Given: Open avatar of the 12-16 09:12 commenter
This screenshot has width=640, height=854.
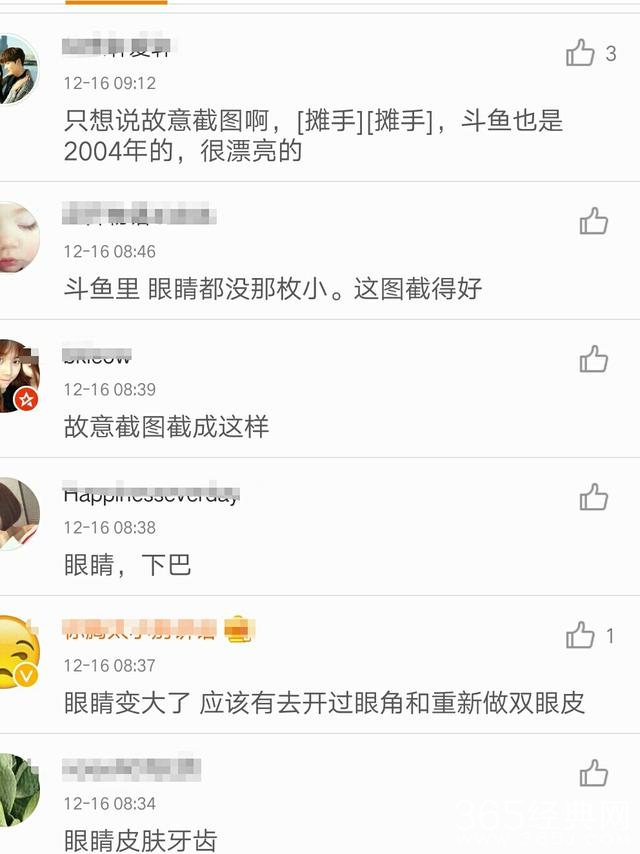Looking at the screenshot, I should point(18,69).
